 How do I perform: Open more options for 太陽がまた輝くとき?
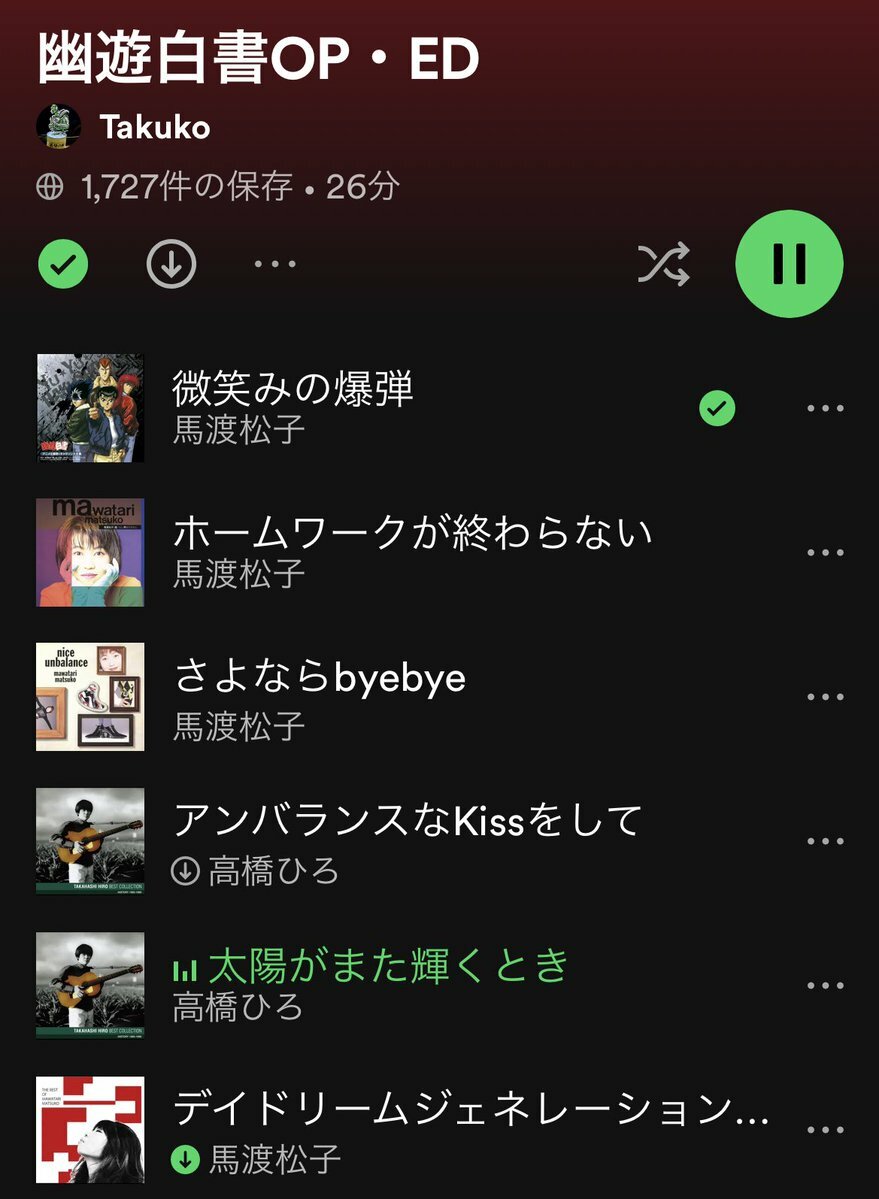[x=825, y=985]
